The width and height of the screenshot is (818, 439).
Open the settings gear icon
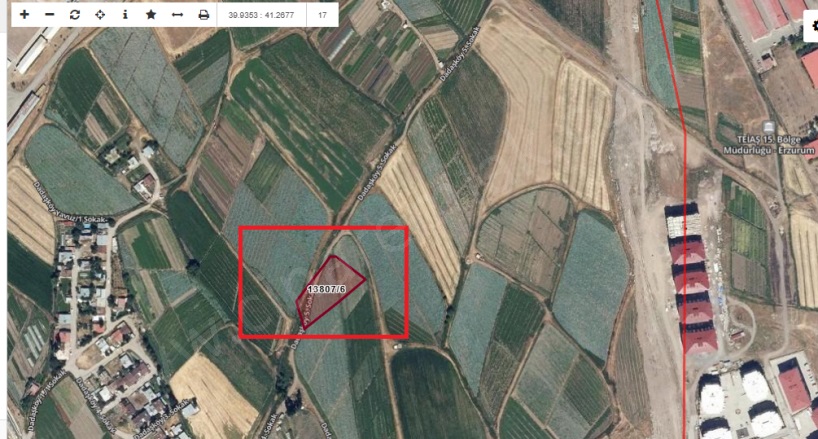[x=810, y=30]
